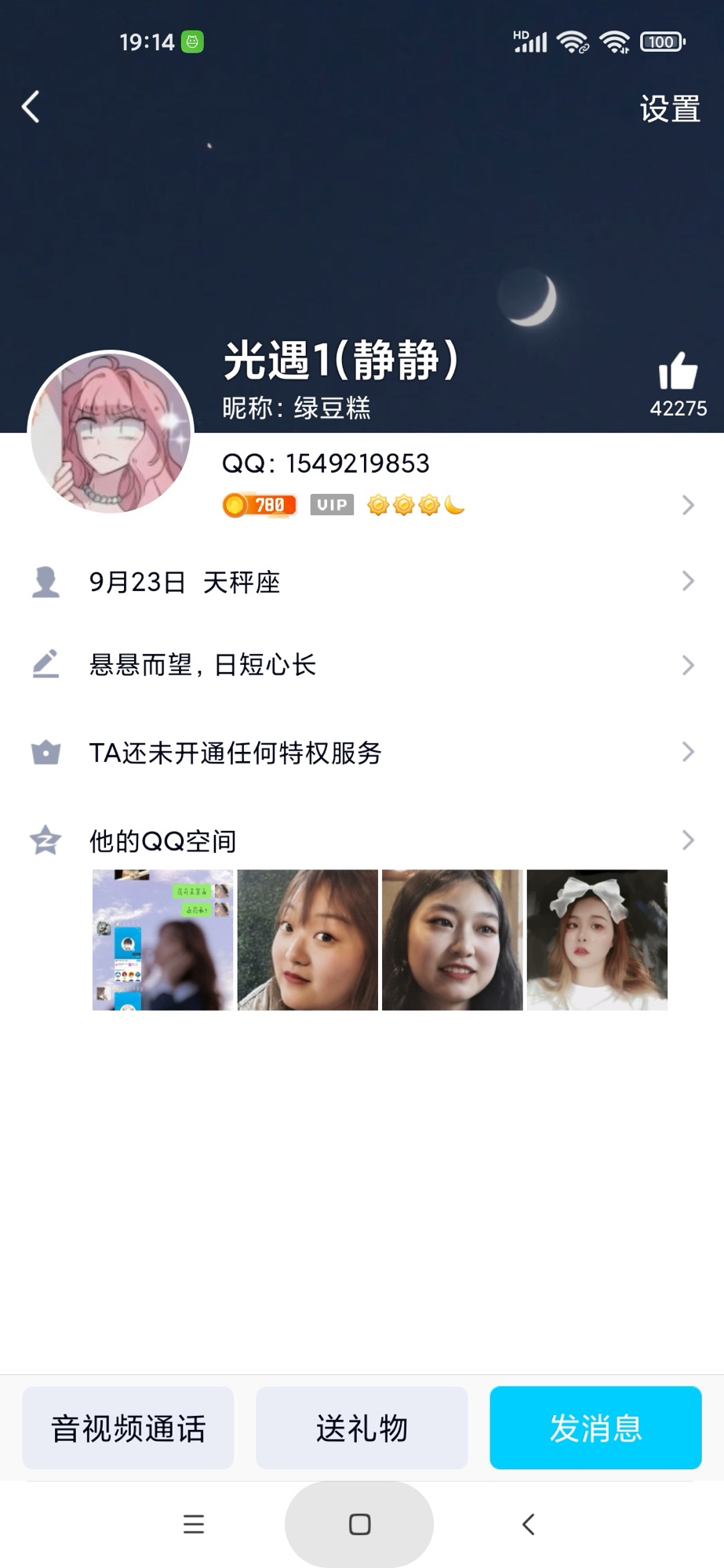Image resolution: width=724 pixels, height=1568 pixels.
Task: Open 设置 in the top bar
Action: point(669,109)
